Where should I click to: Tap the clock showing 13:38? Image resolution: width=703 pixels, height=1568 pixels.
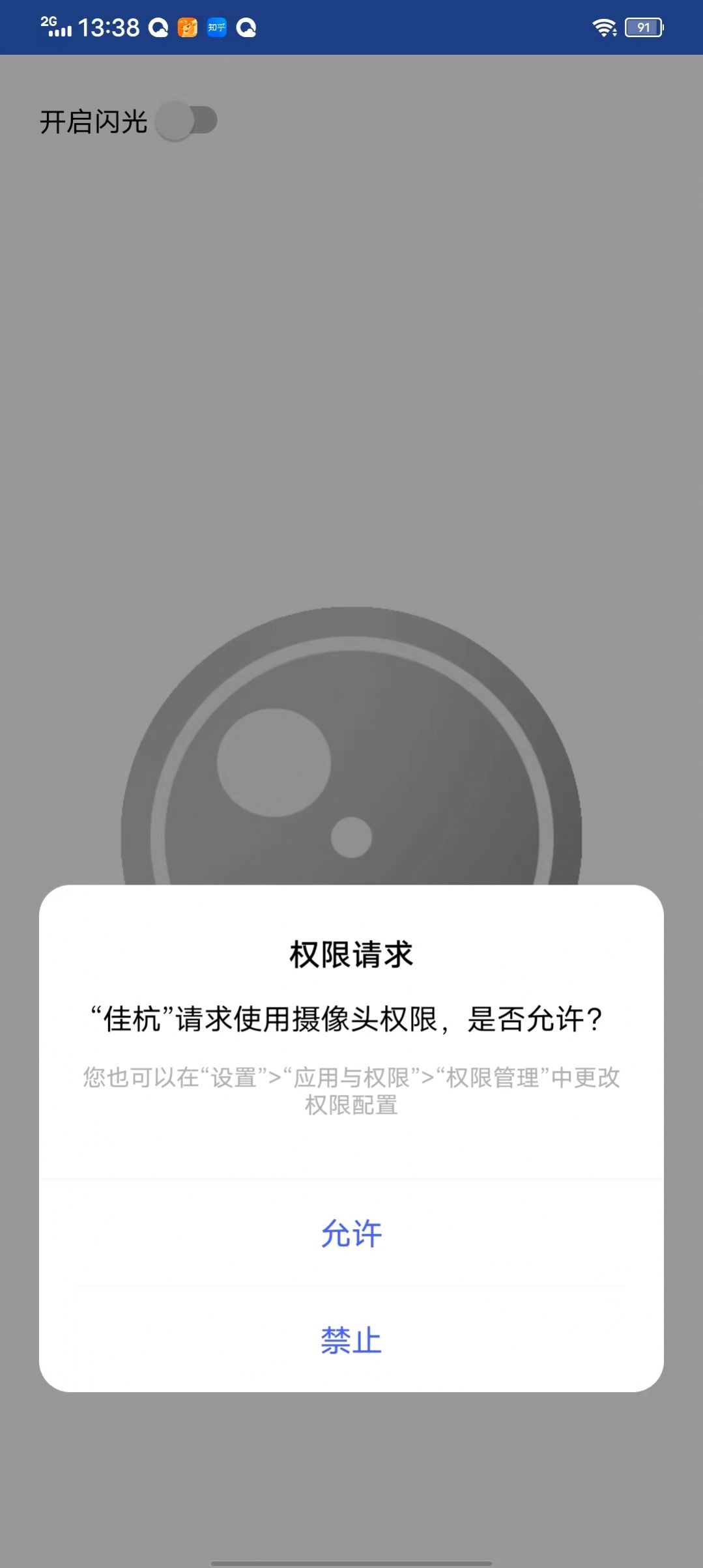point(108,27)
